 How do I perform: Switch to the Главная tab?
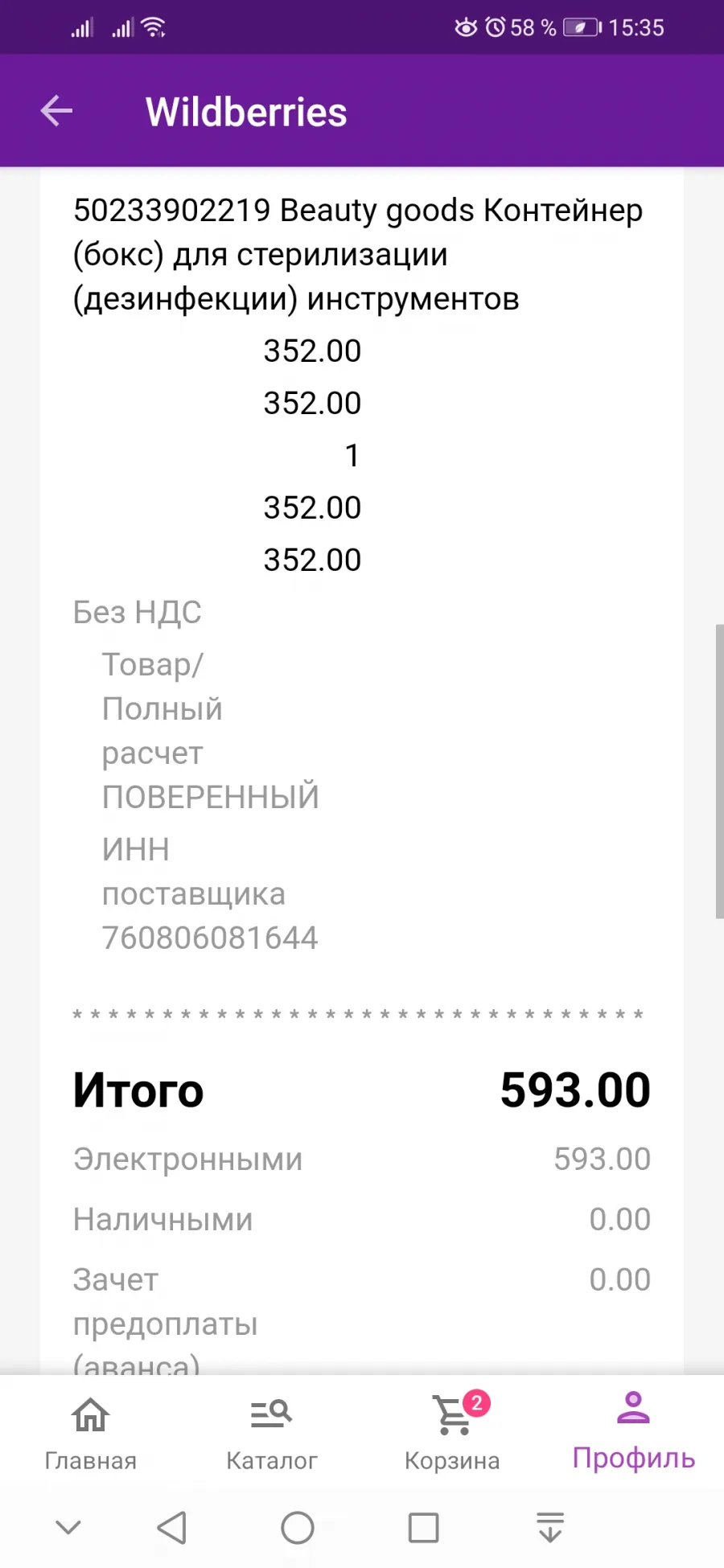90,1433
